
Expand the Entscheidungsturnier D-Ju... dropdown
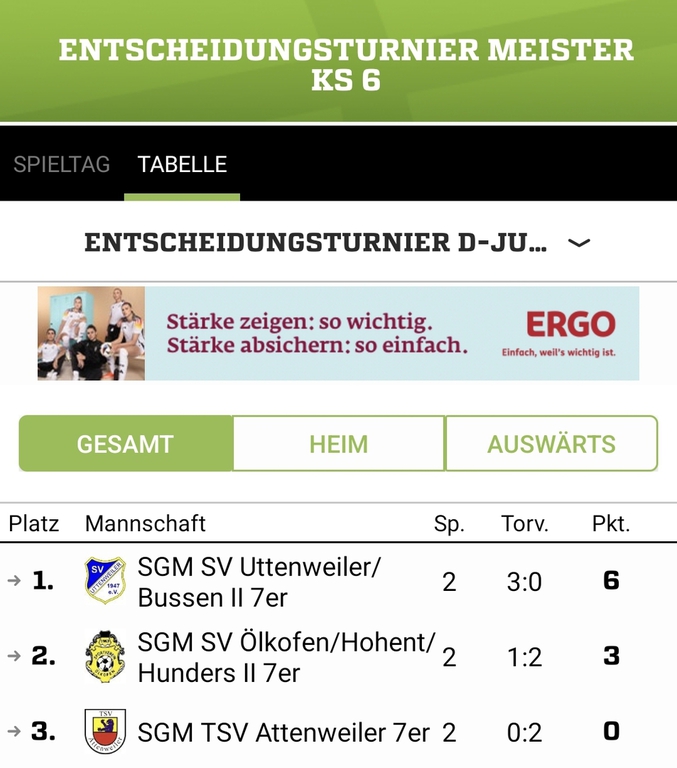338,243
